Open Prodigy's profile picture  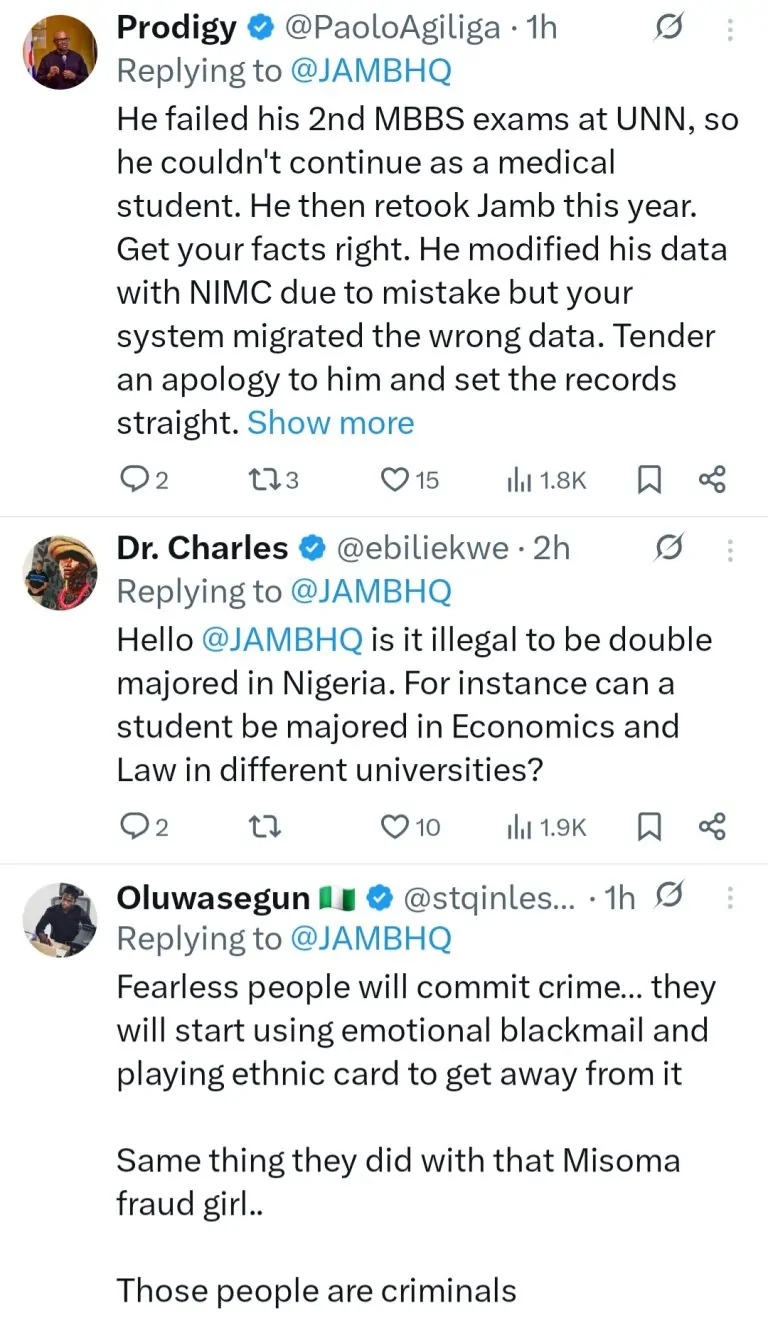tap(59, 52)
